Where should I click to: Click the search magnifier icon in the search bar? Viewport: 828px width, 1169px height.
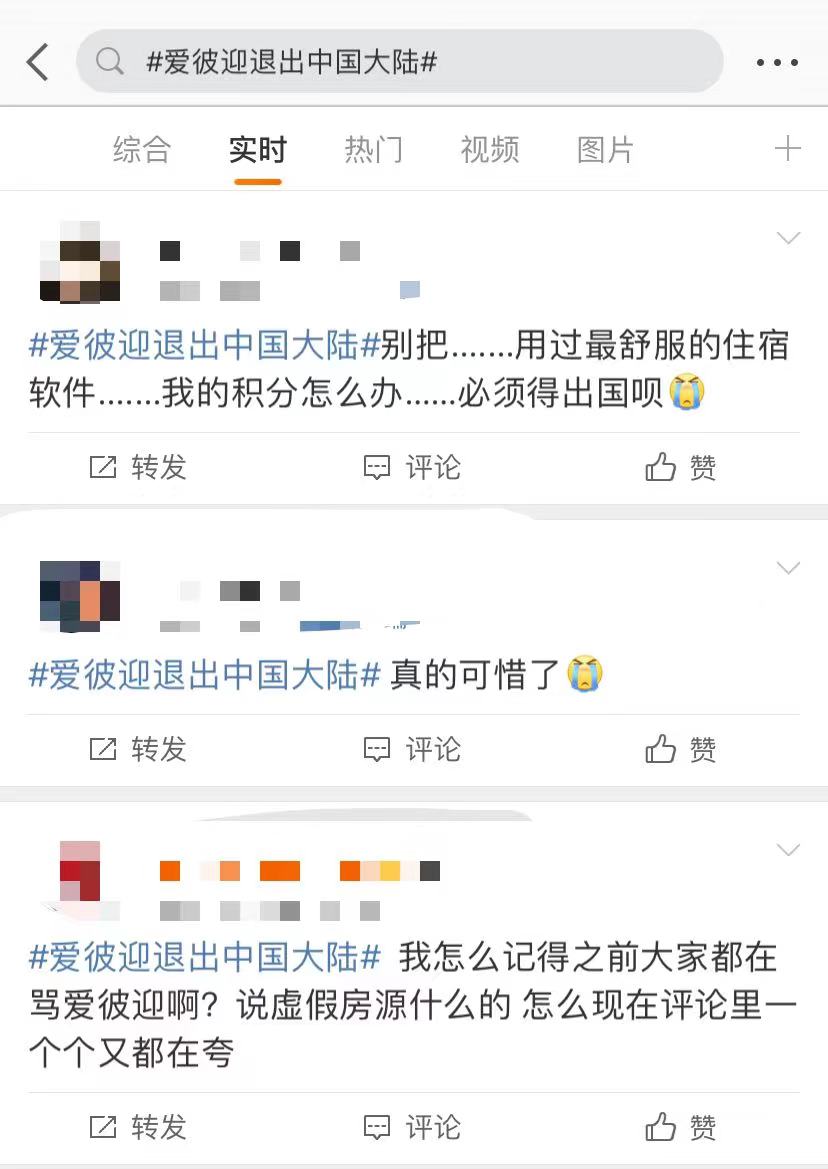pos(110,62)
